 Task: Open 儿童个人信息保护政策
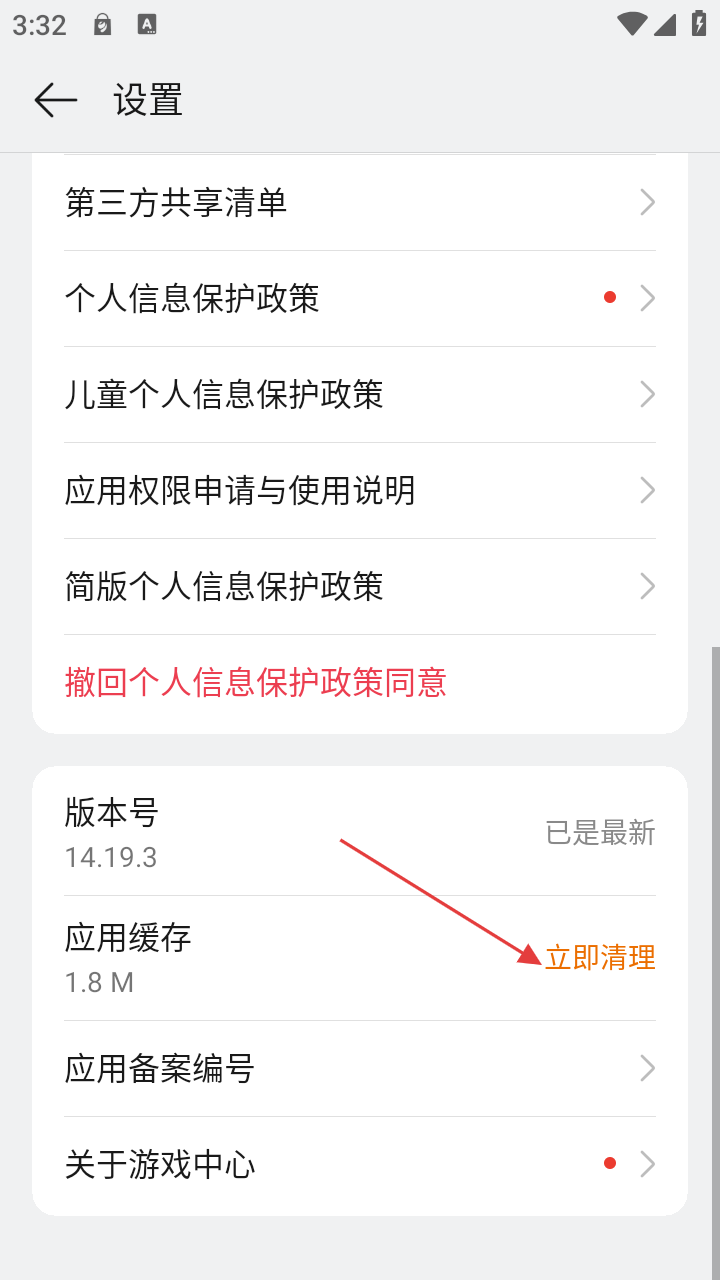point(359,394)
